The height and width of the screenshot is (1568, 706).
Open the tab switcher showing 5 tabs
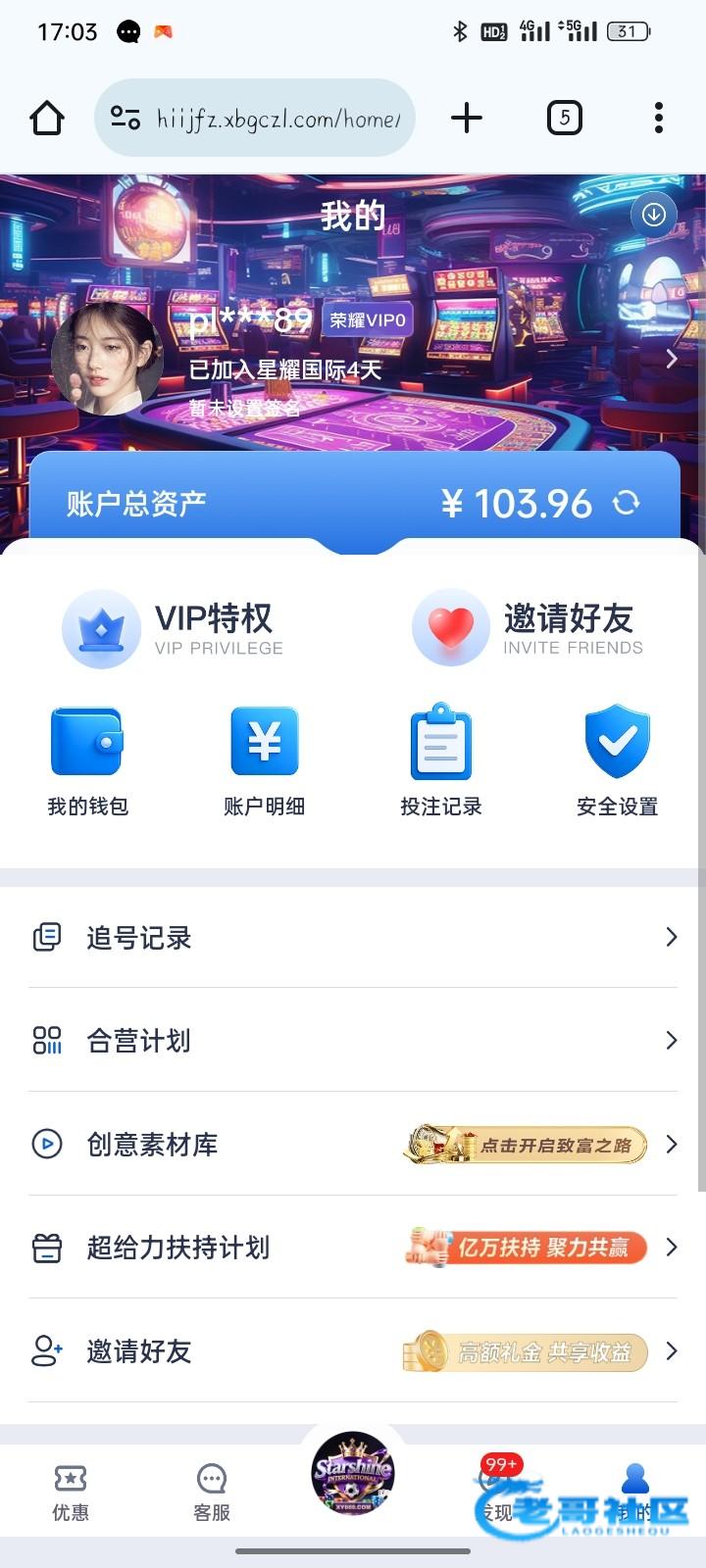coord(564,119)
